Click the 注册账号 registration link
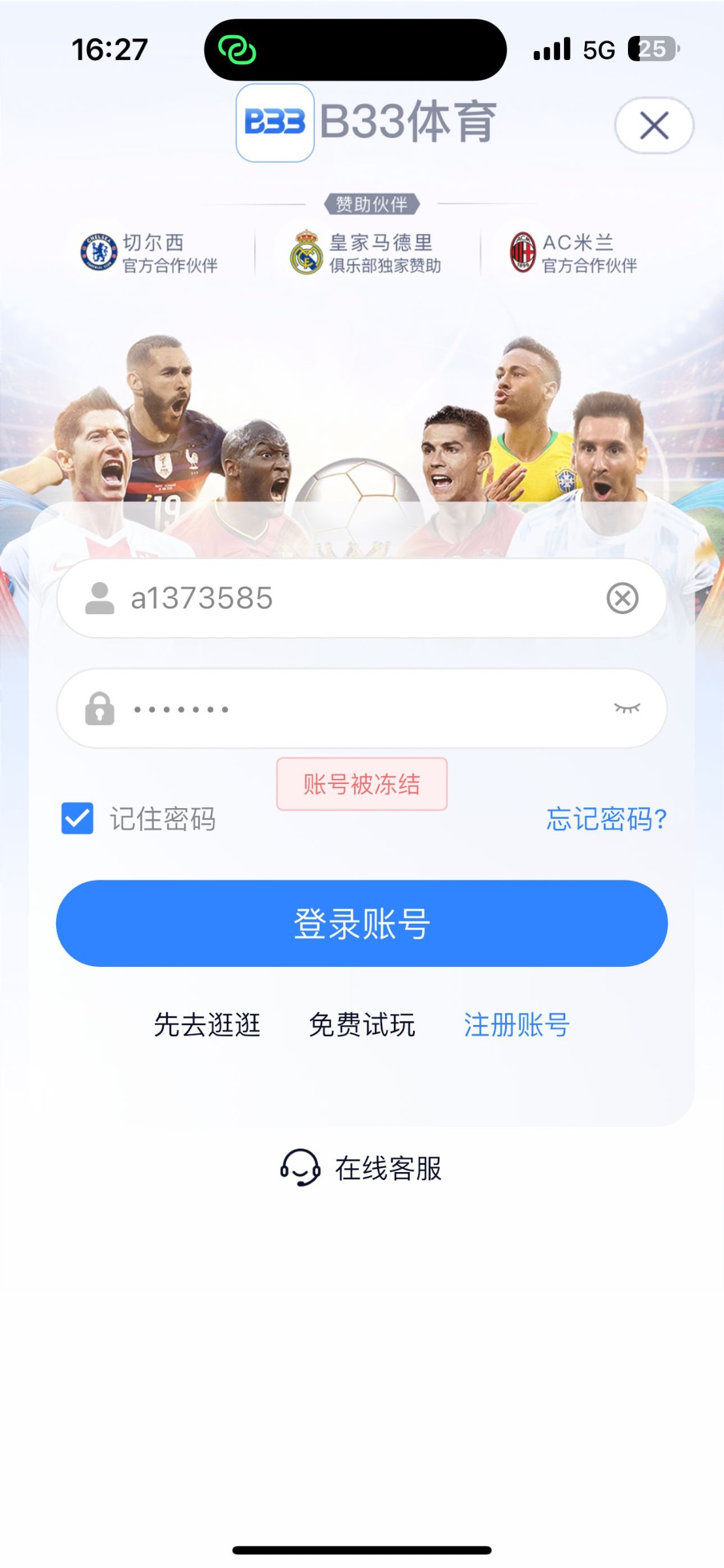This screenshot has width=724, height=1568. point(517,1026)
